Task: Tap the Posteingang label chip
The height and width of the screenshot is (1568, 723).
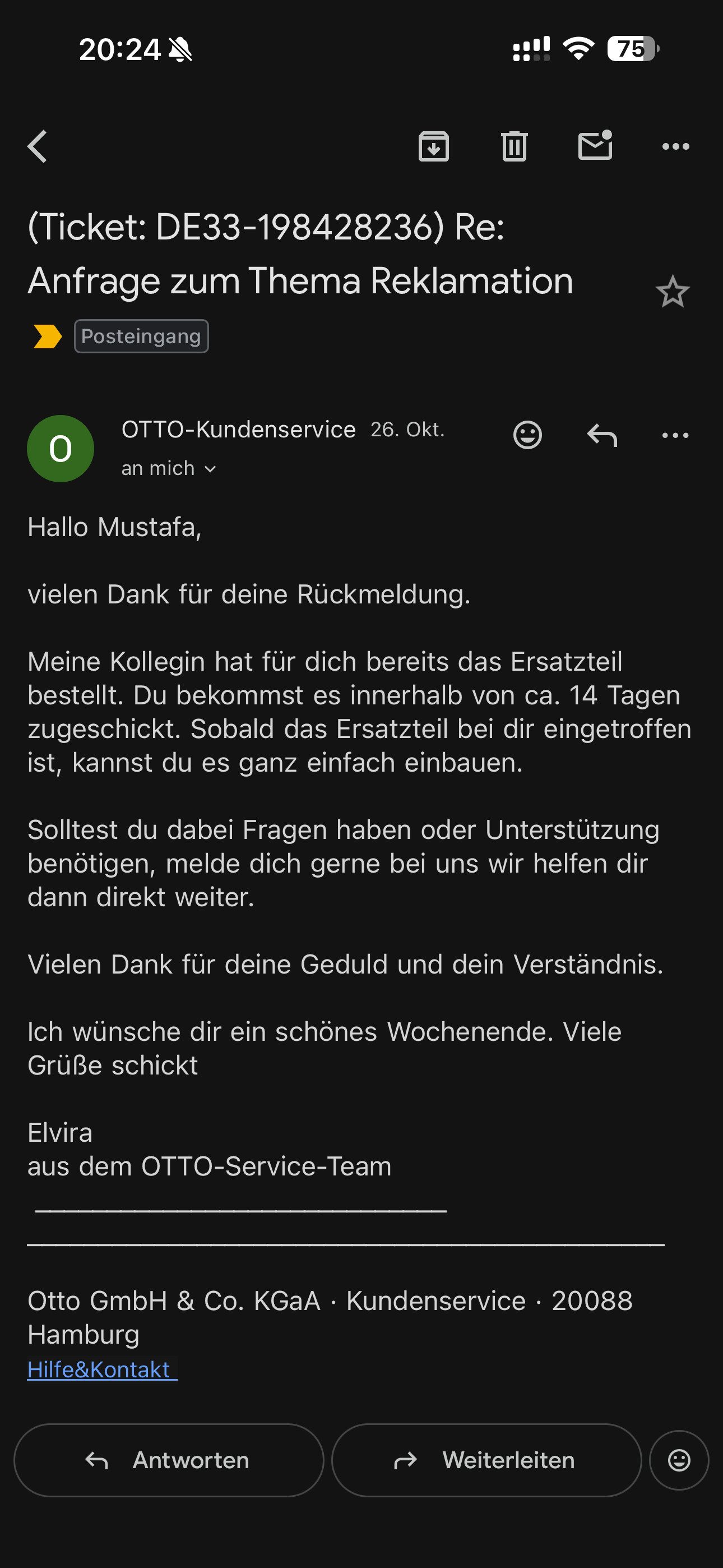Action: click(x=141, y=336)
